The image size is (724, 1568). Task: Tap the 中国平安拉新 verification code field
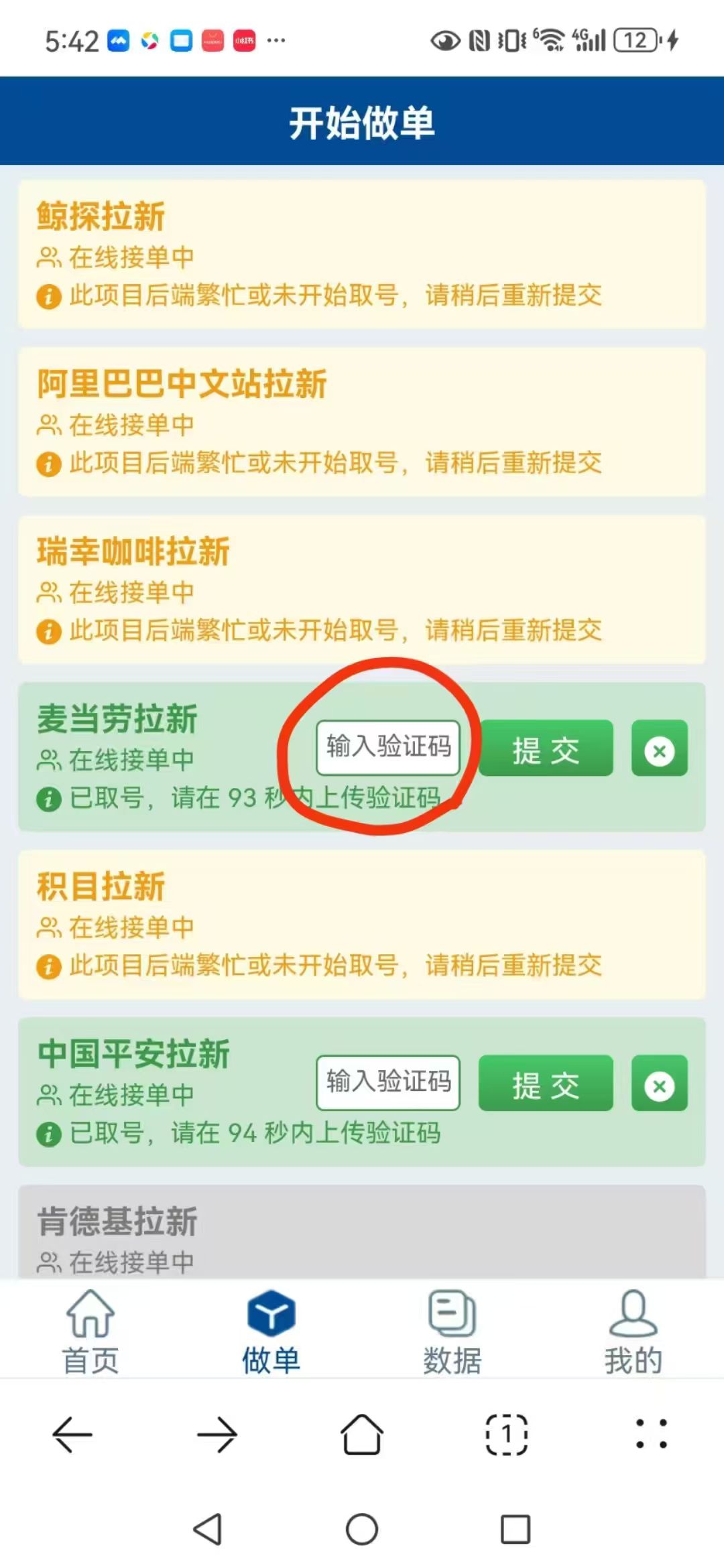point(388,1082)
